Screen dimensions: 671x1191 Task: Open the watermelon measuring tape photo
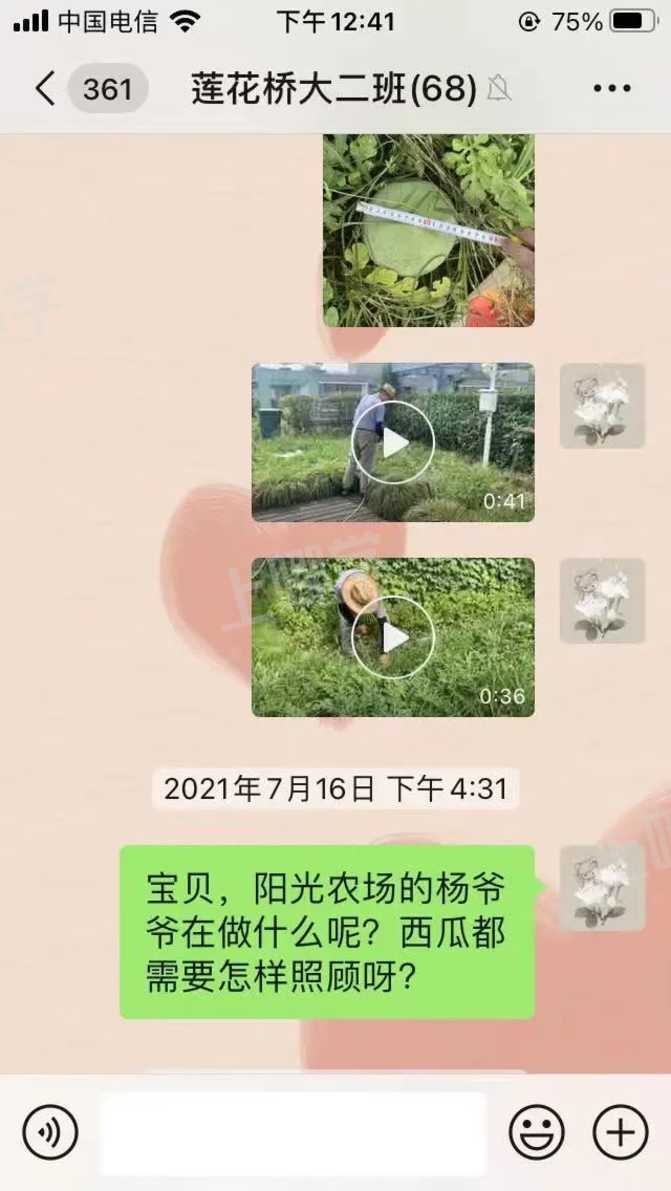428,231
